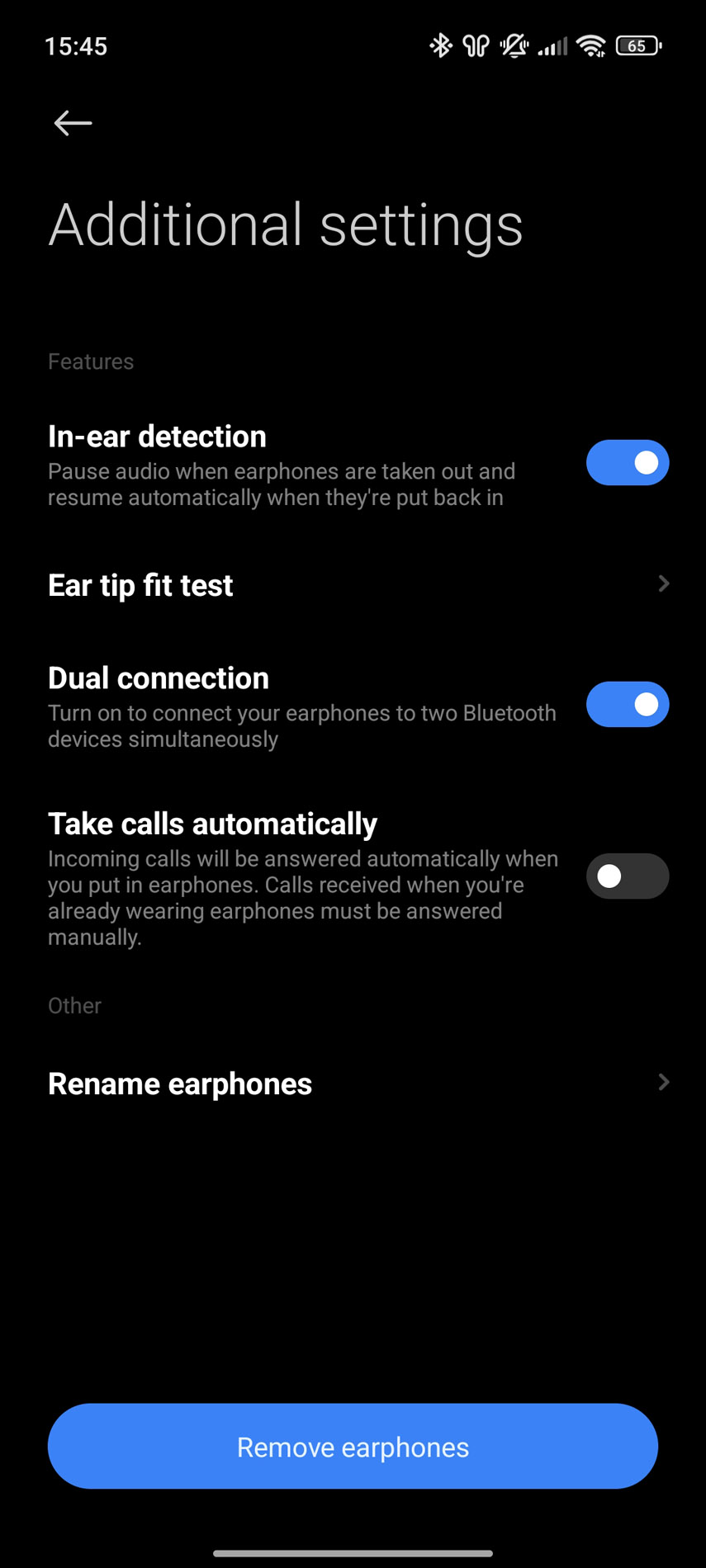Disable Dual connection switch
This screenshot has height=1568, width=706.
click(x=628, y=705)
